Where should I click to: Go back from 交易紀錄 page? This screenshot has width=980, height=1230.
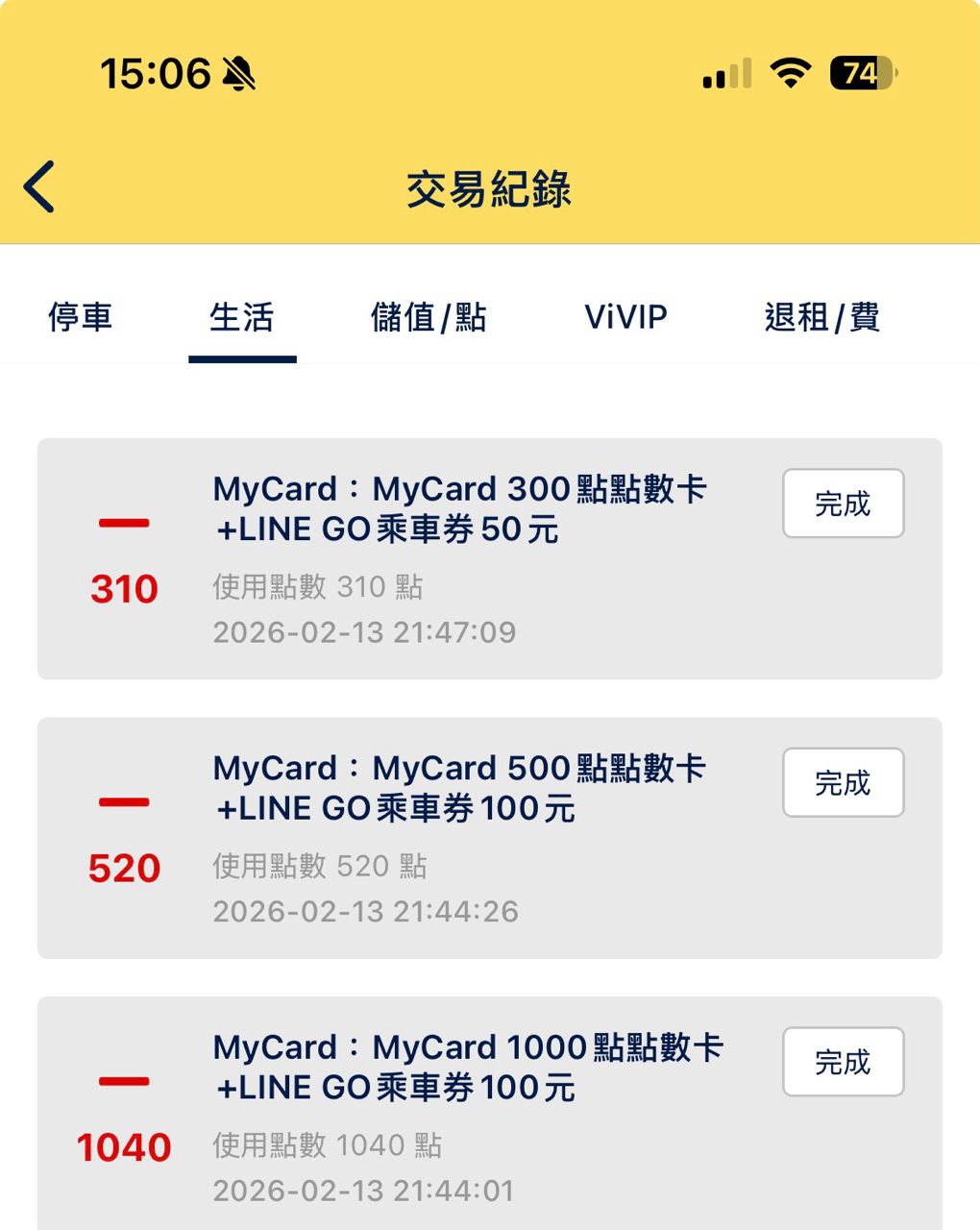click(40, 186)
